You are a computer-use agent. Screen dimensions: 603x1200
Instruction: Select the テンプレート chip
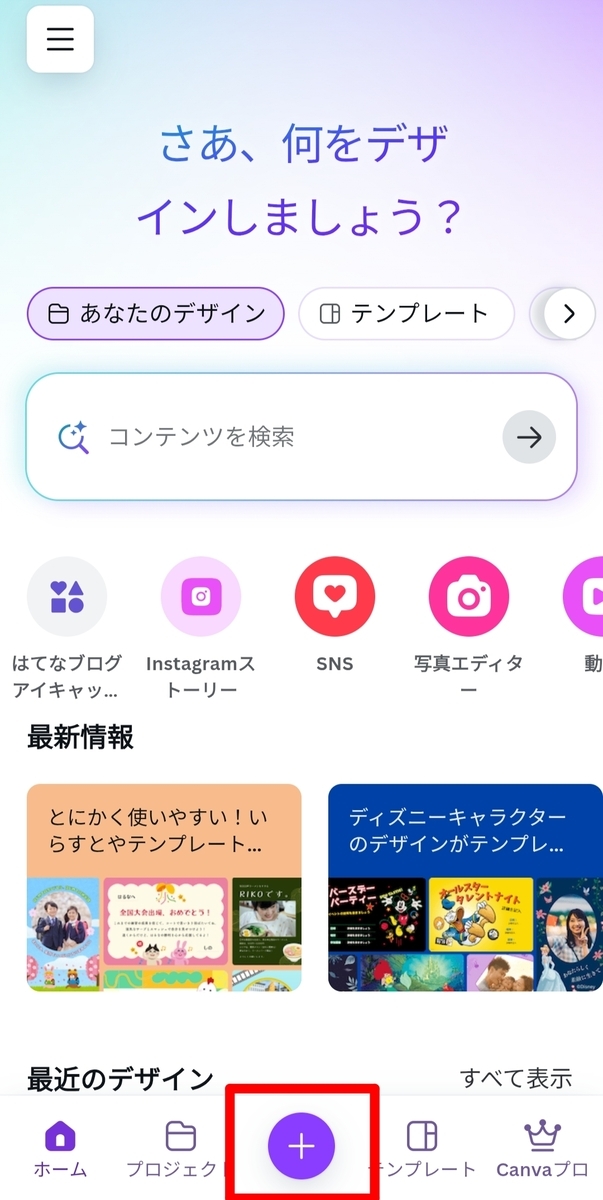coord(406,314)
